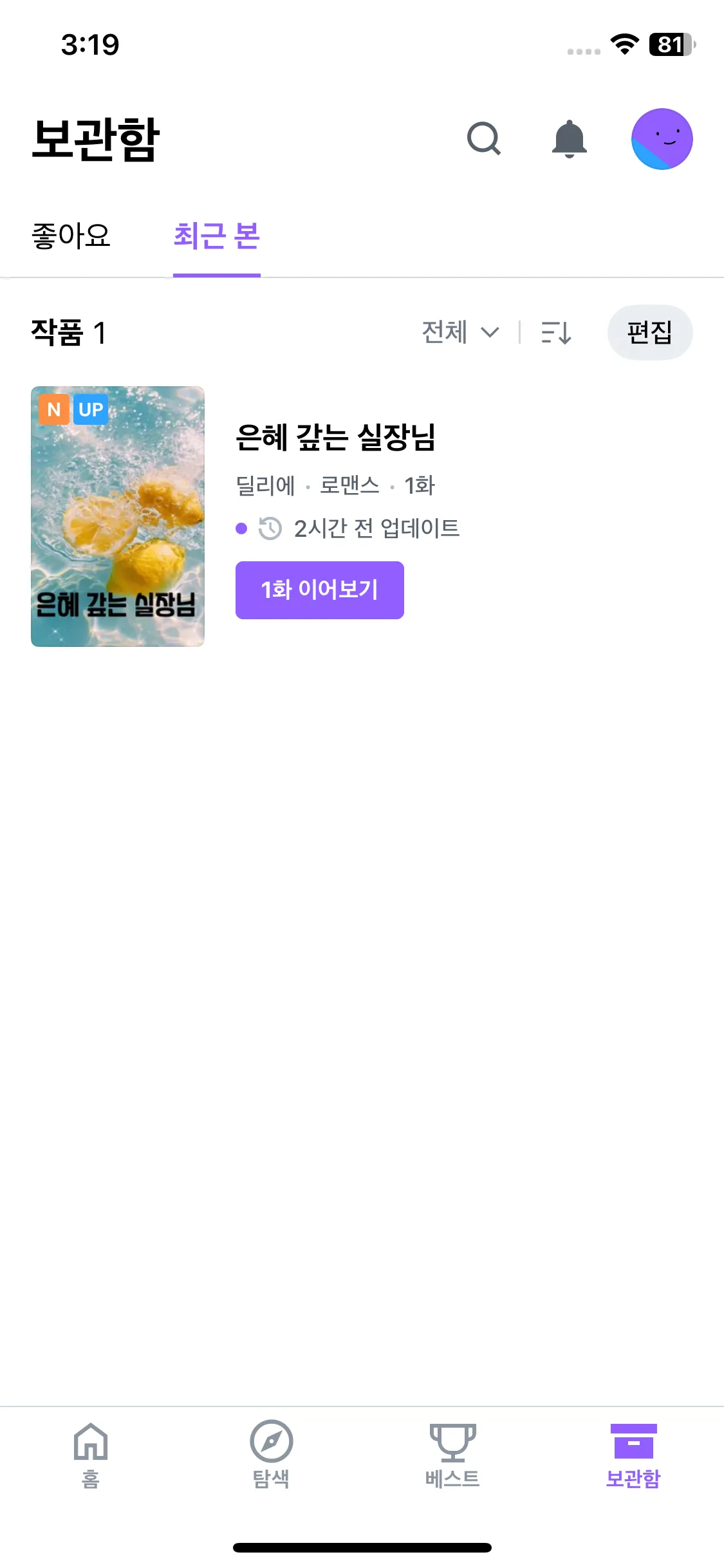This screenshot has width=724, height=1568.
Task: Change the sort order
Action: click(x=556, y=333)
